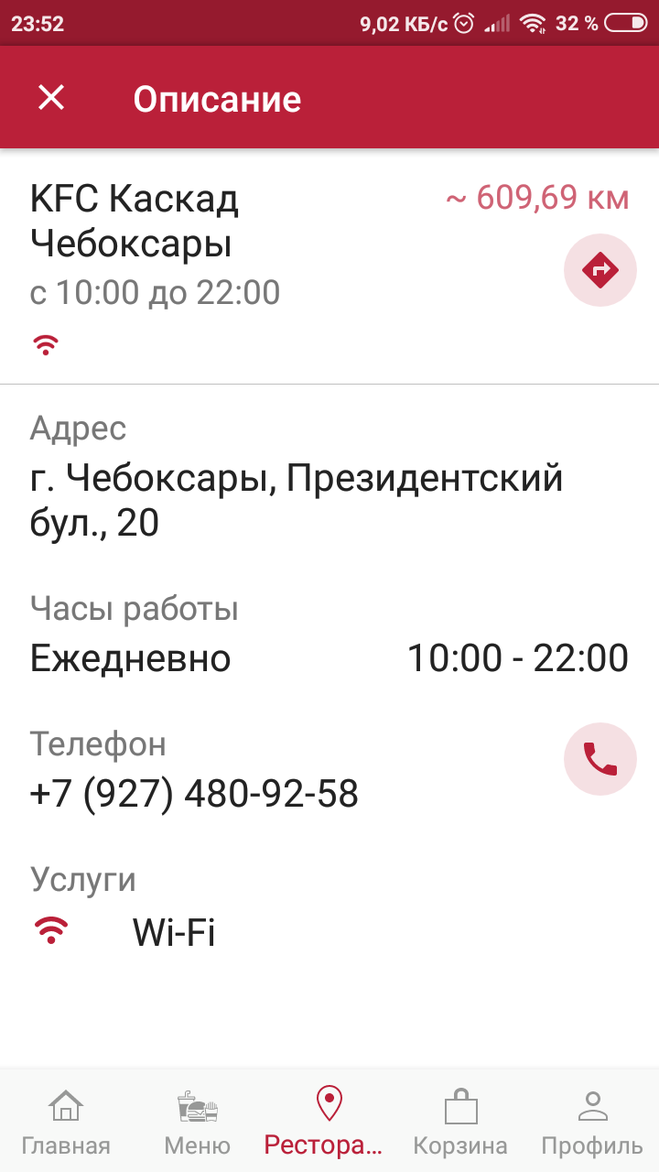The image size is (659, 1172).
Task: Close the Описание screen
Action: [x=52, y=98]
